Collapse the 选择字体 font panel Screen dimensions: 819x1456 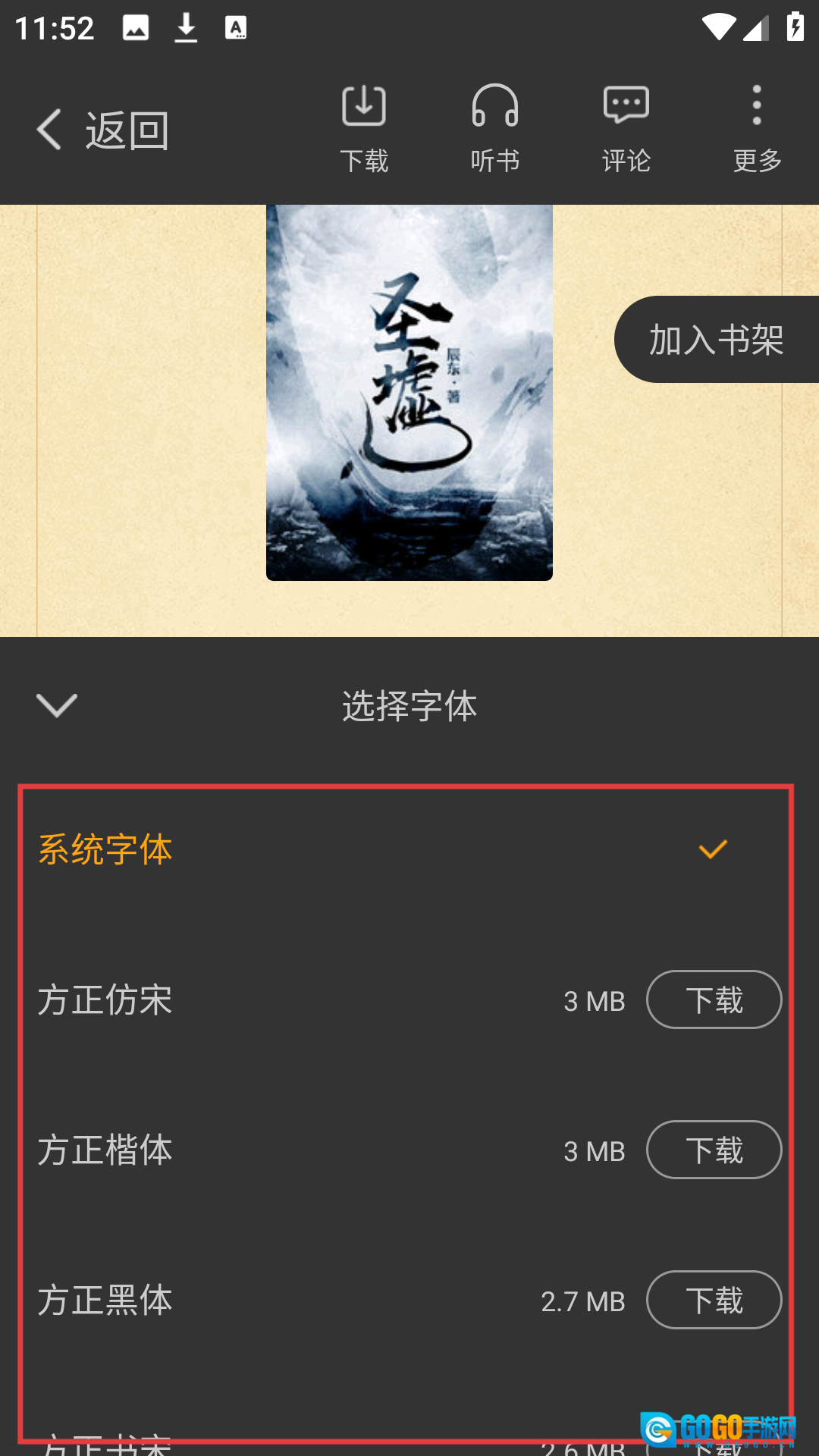coord(57,705)
